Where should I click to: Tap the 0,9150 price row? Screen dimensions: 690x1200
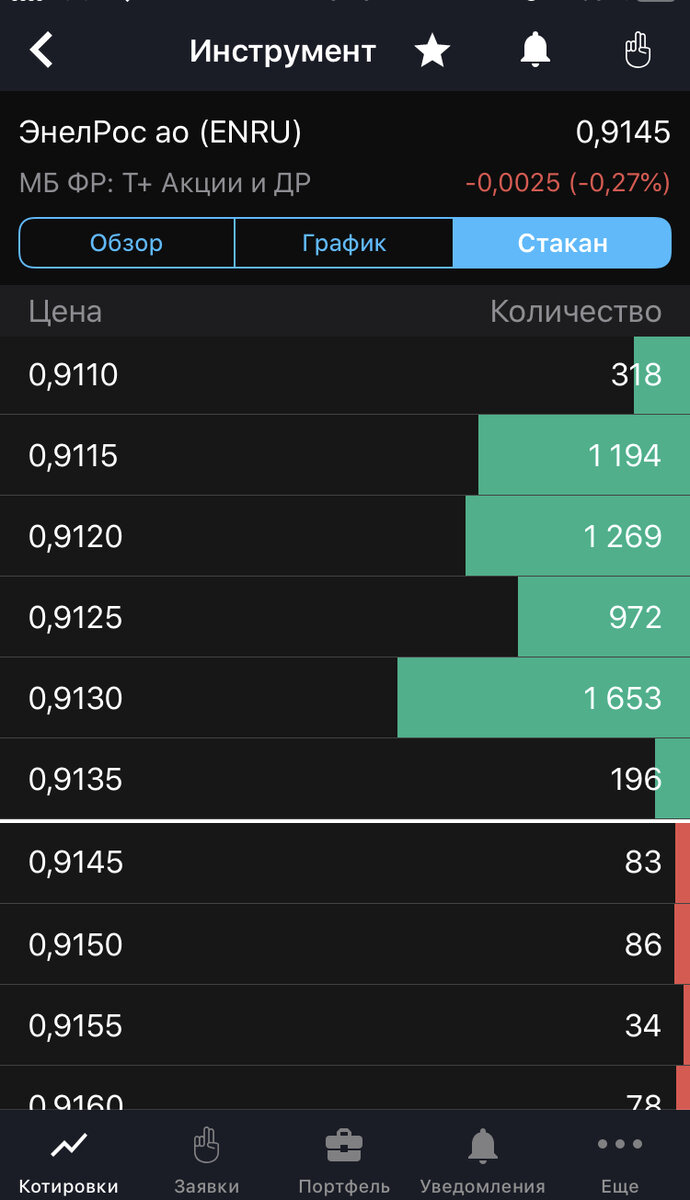345,944
